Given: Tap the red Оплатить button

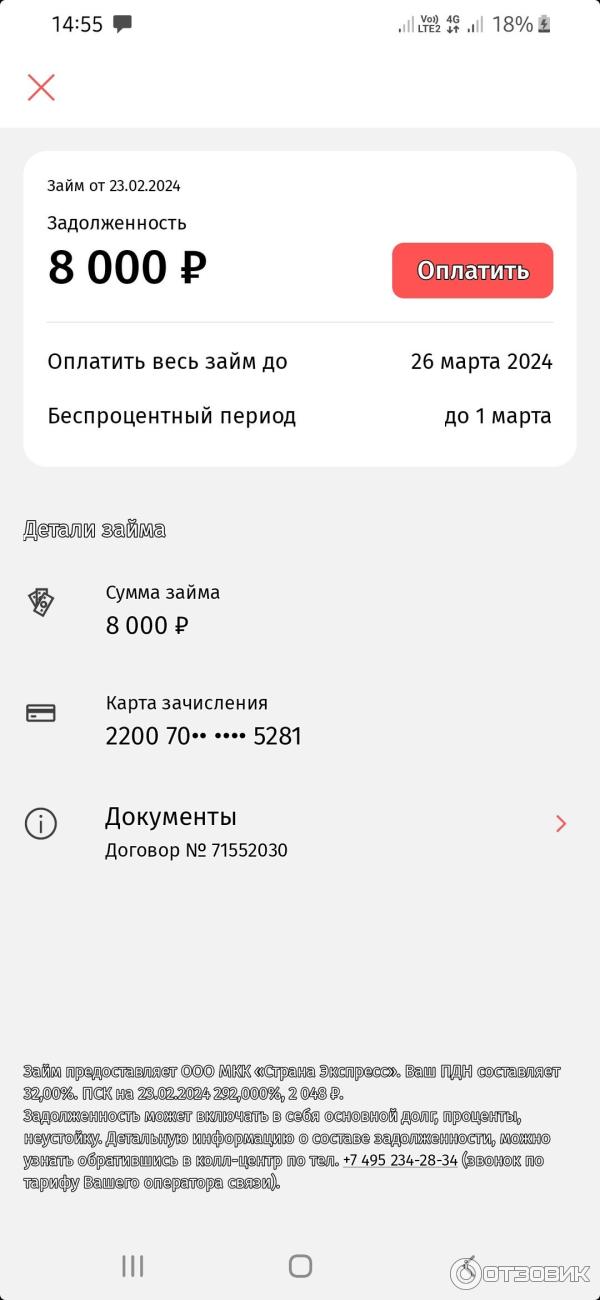Looking at the screenshot, I should pos(472,270).
